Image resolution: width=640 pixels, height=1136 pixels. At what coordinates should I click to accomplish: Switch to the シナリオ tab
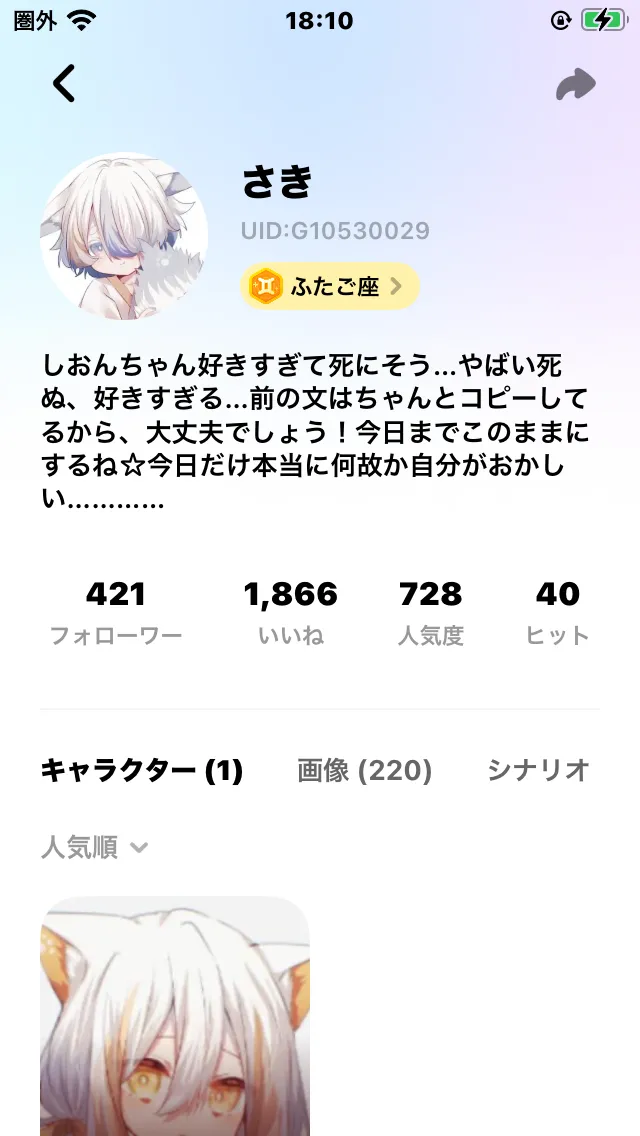click(538, 770)
